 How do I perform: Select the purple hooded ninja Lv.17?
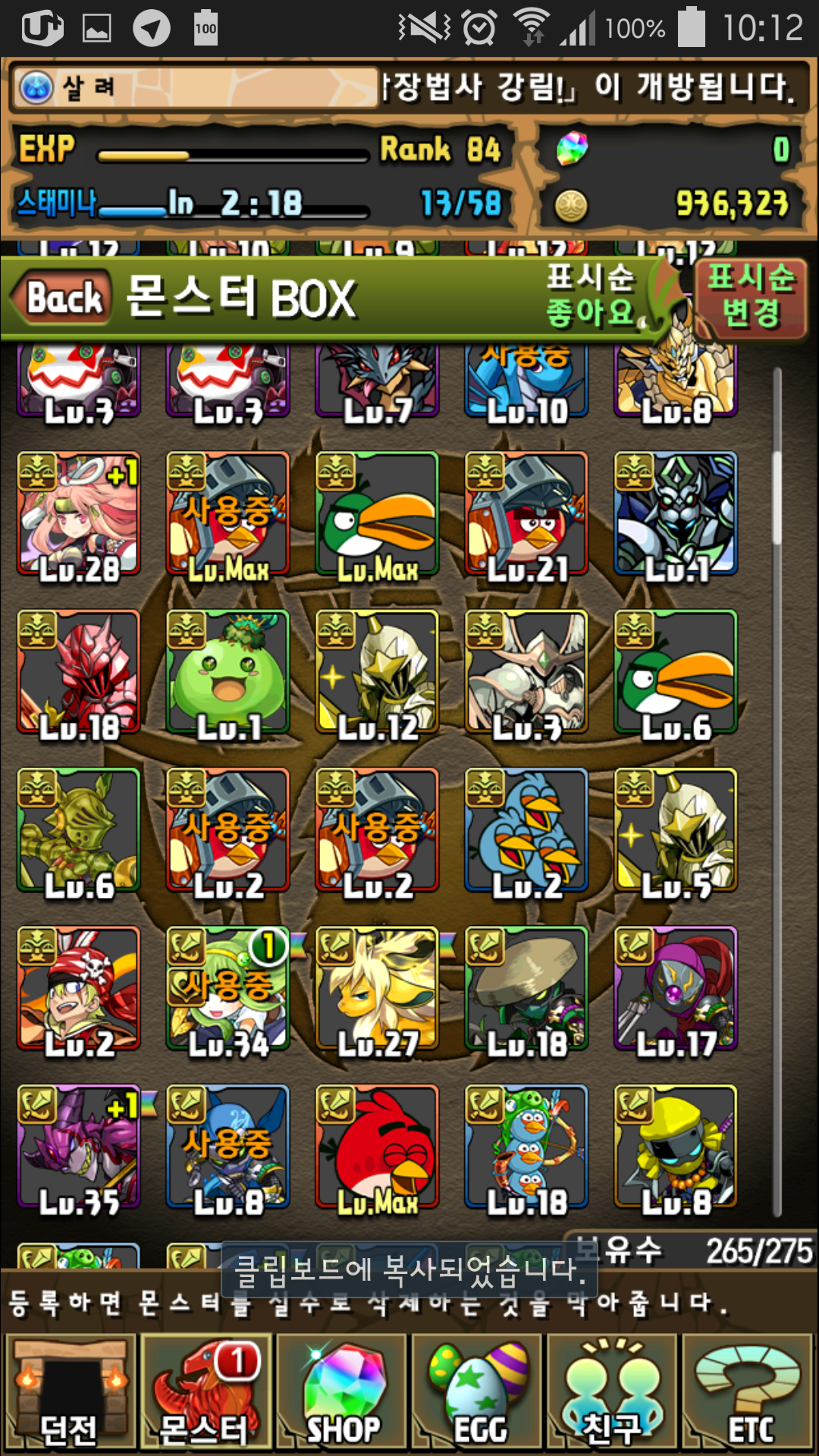(x=676, y=988)
